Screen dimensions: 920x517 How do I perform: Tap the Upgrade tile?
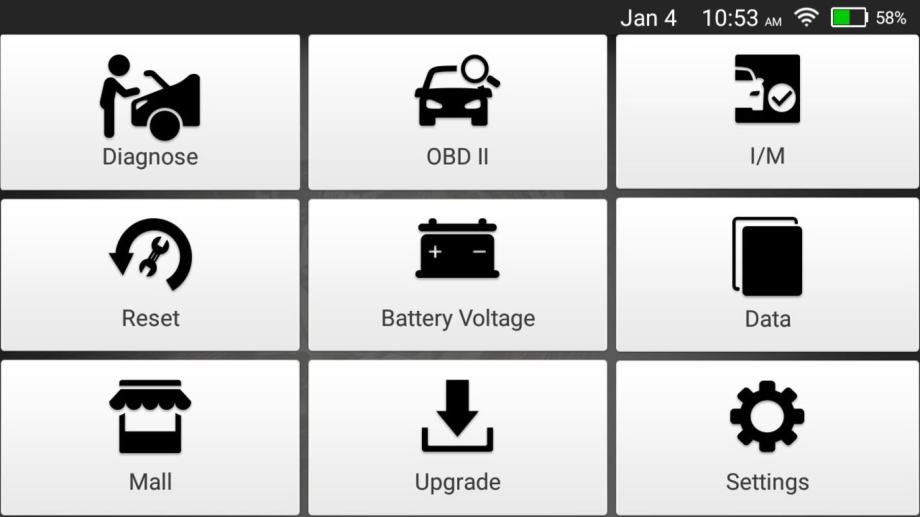click(457, 437)
